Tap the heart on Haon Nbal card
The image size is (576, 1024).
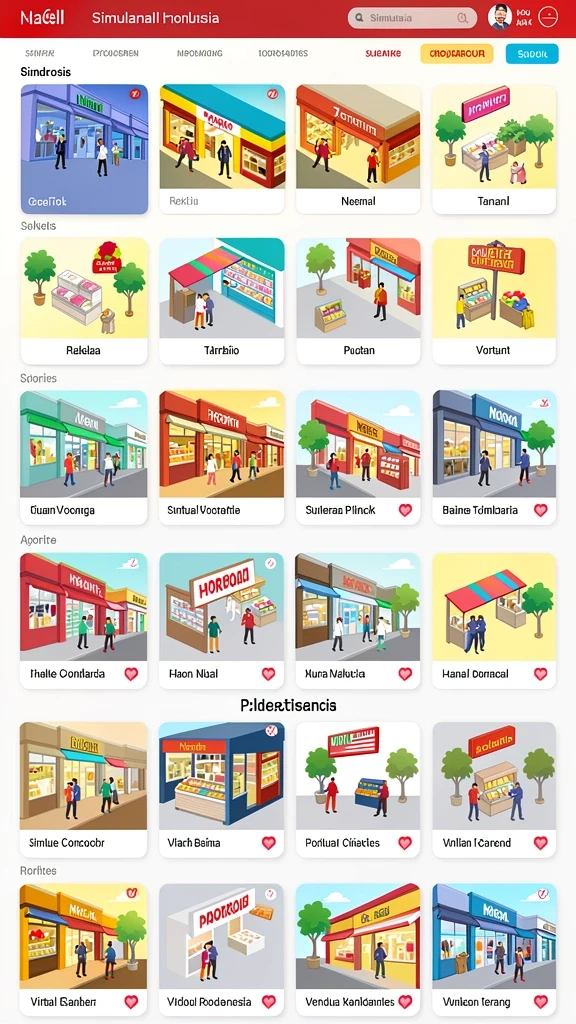268,674
